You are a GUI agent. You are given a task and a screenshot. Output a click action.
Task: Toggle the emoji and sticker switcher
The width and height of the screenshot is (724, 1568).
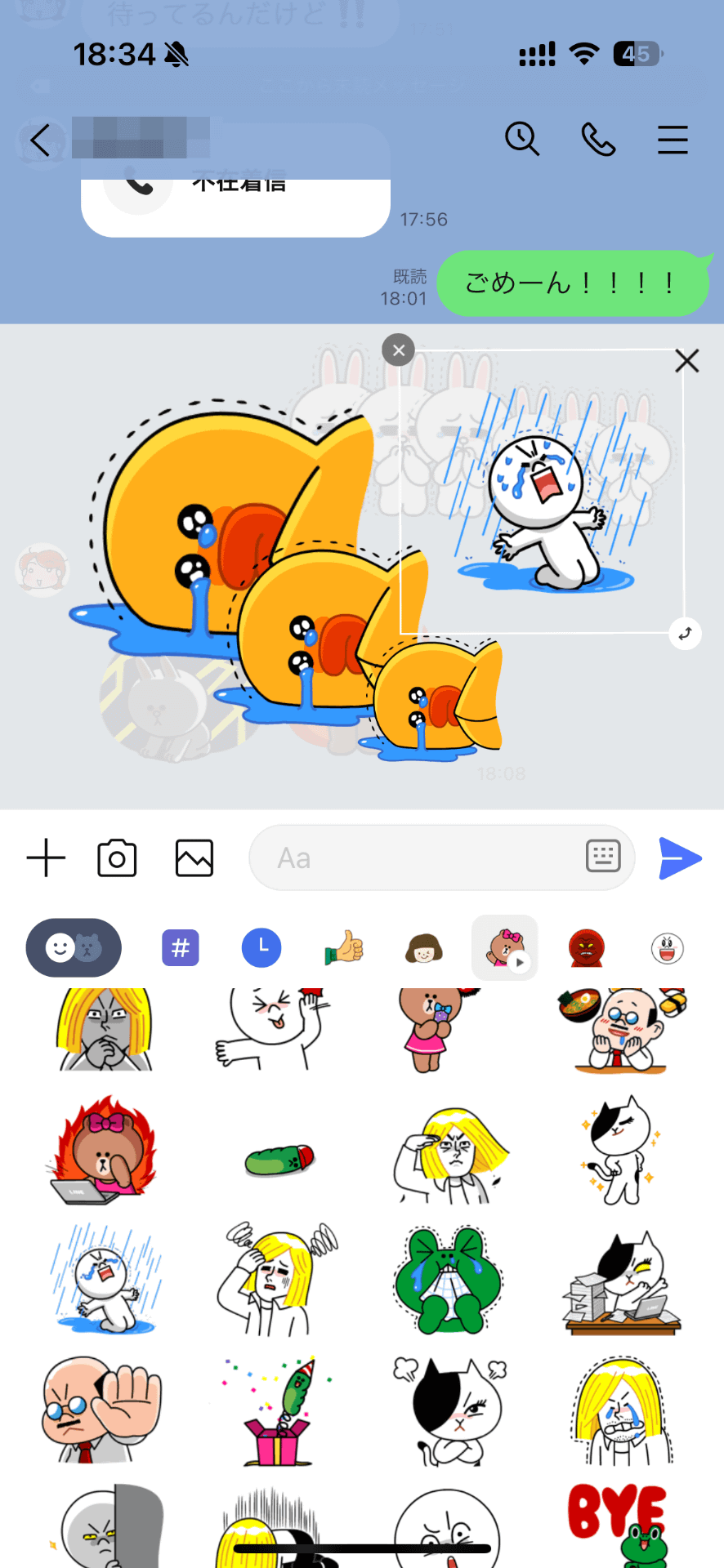[74, 948]
